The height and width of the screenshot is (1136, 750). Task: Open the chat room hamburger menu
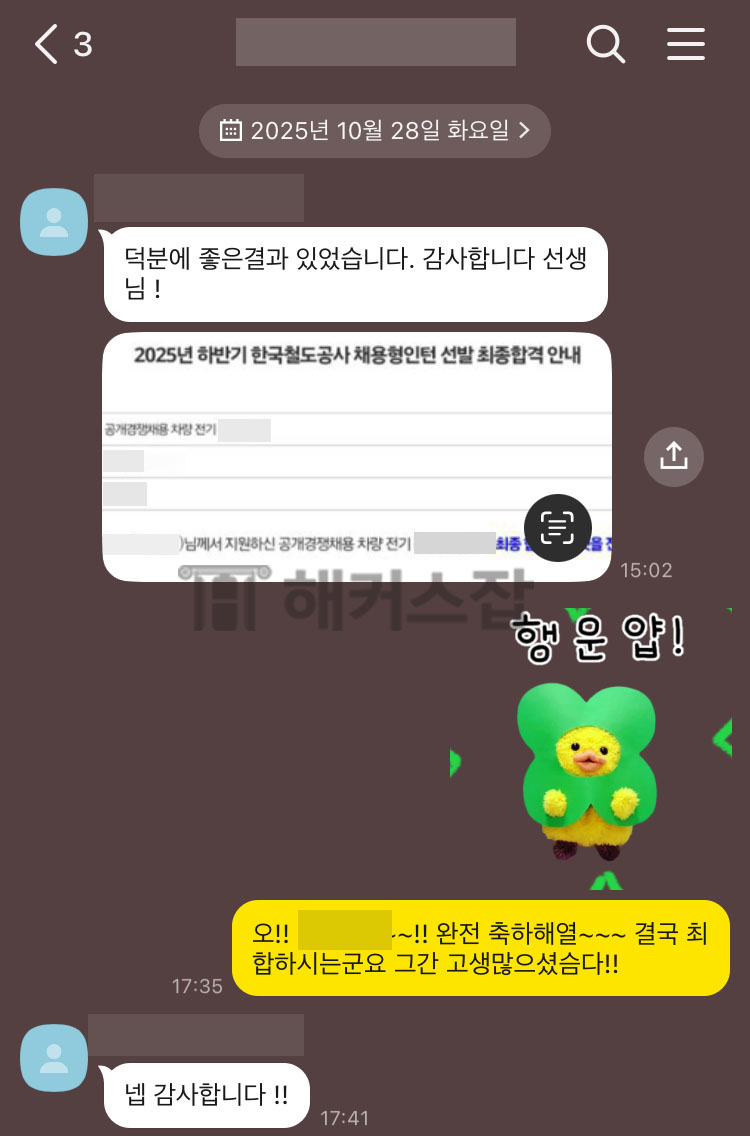point(686,45)
